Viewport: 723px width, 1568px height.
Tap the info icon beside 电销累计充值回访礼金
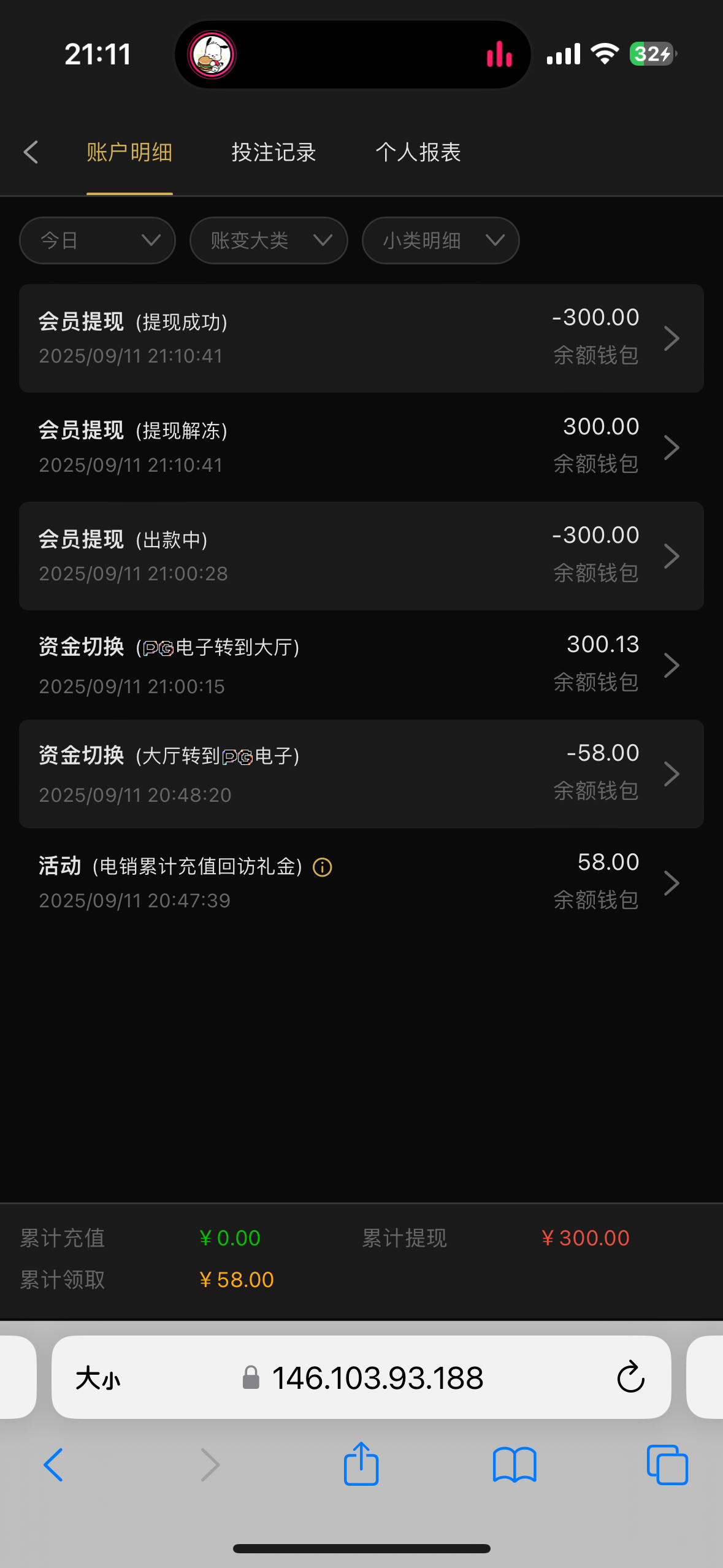point(323,867)
